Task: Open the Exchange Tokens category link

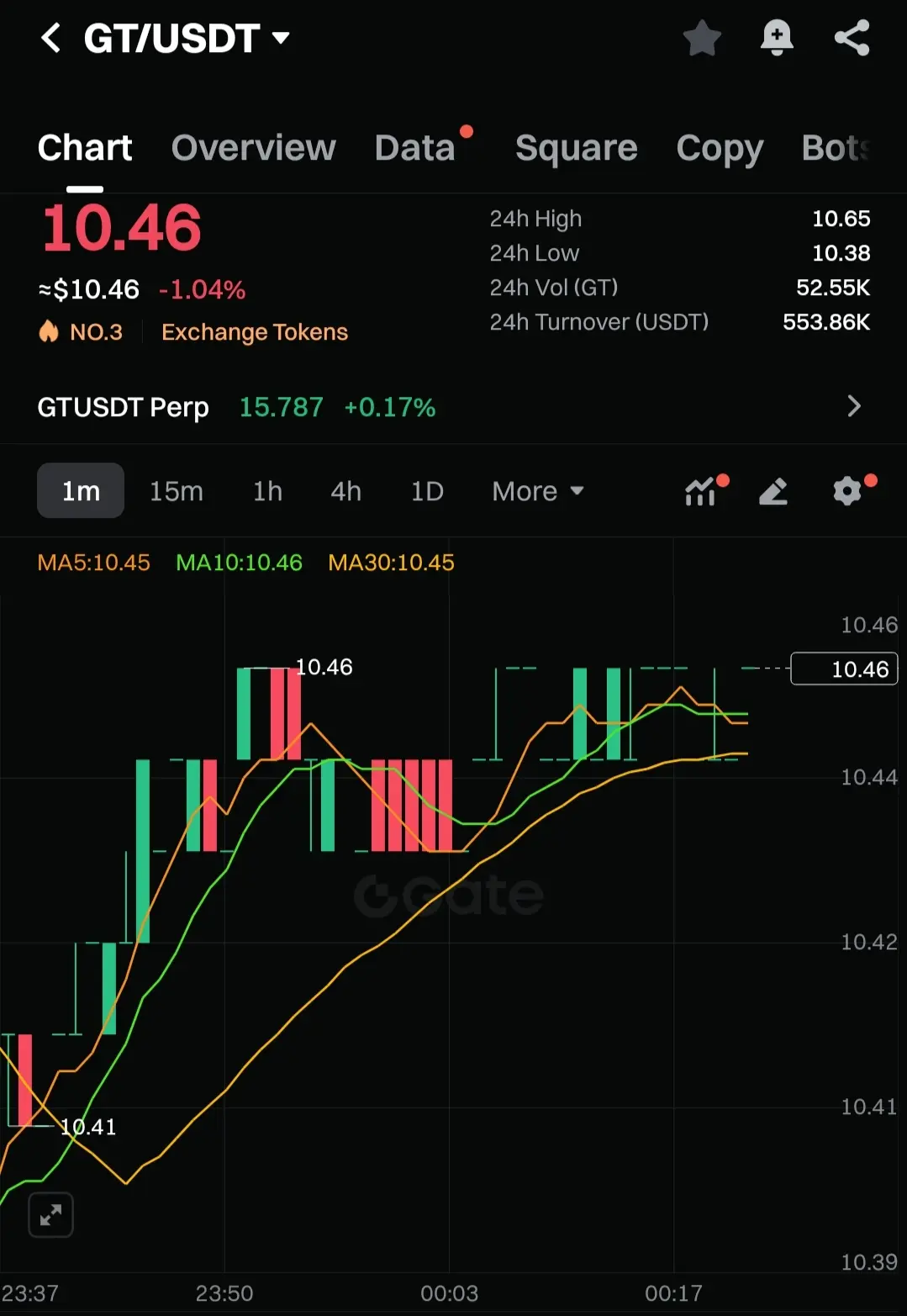Action: point(254,332)
